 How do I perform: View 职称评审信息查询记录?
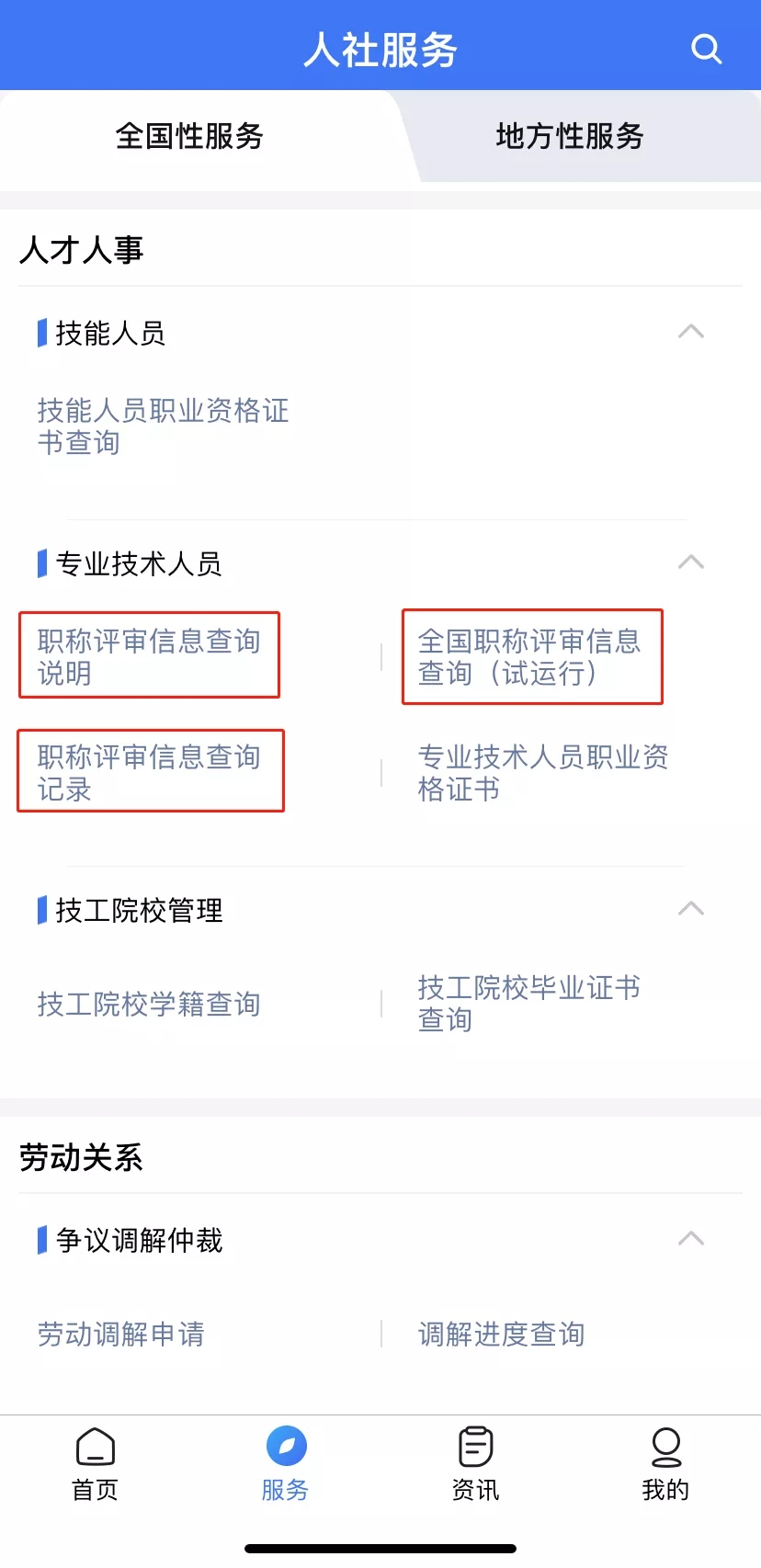click(149, 772)
